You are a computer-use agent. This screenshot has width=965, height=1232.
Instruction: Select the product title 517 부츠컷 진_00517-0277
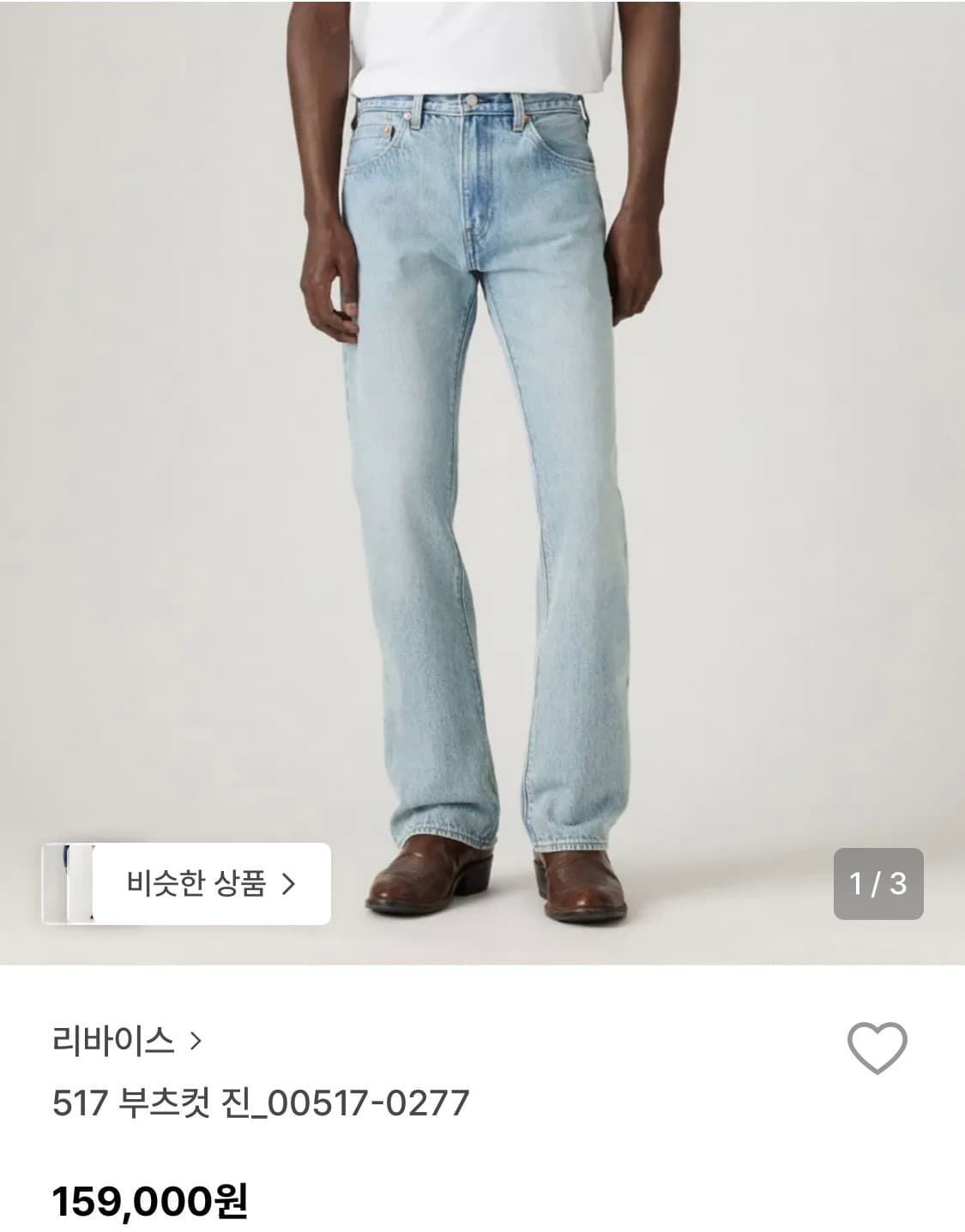259,1107
